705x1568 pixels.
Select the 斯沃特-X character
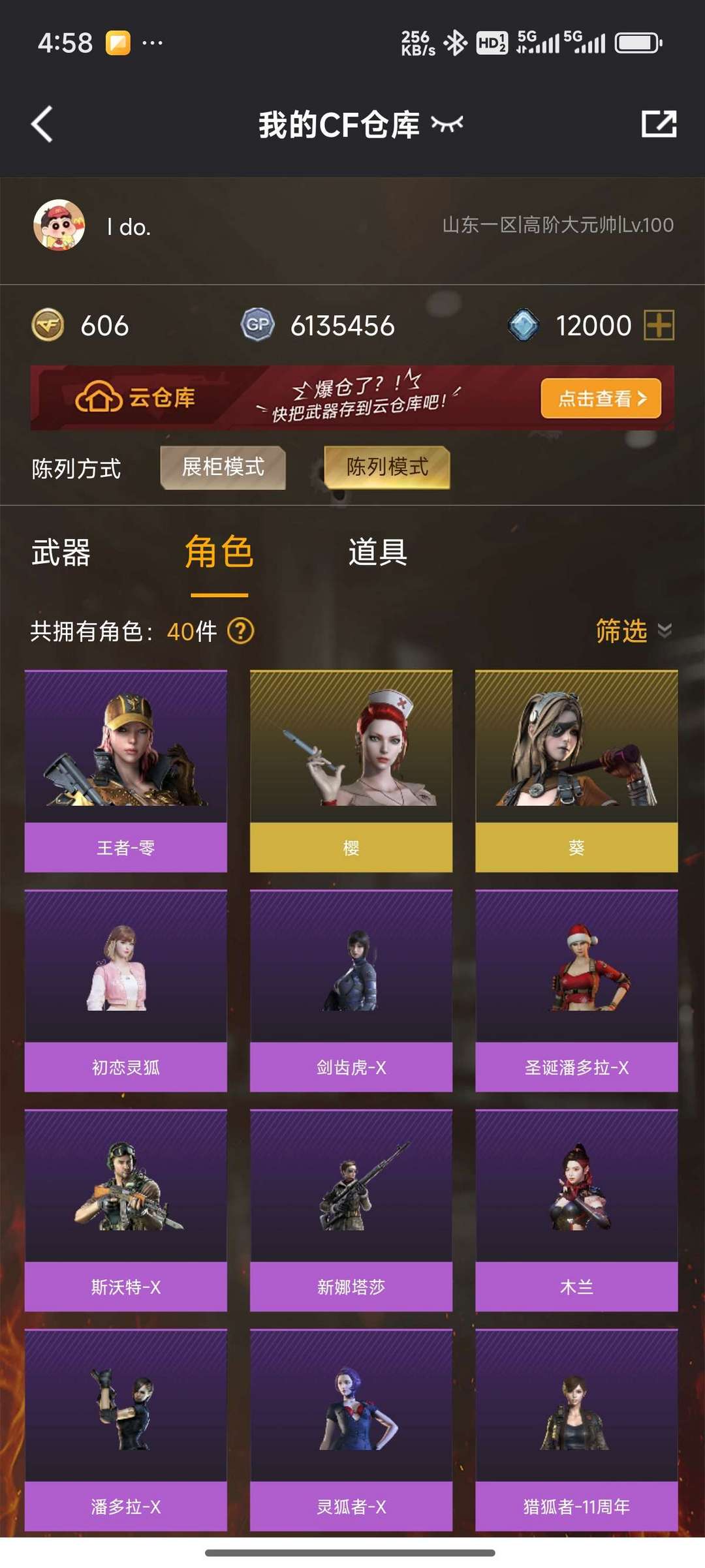pyautogui.click(x=126, y=1210)
